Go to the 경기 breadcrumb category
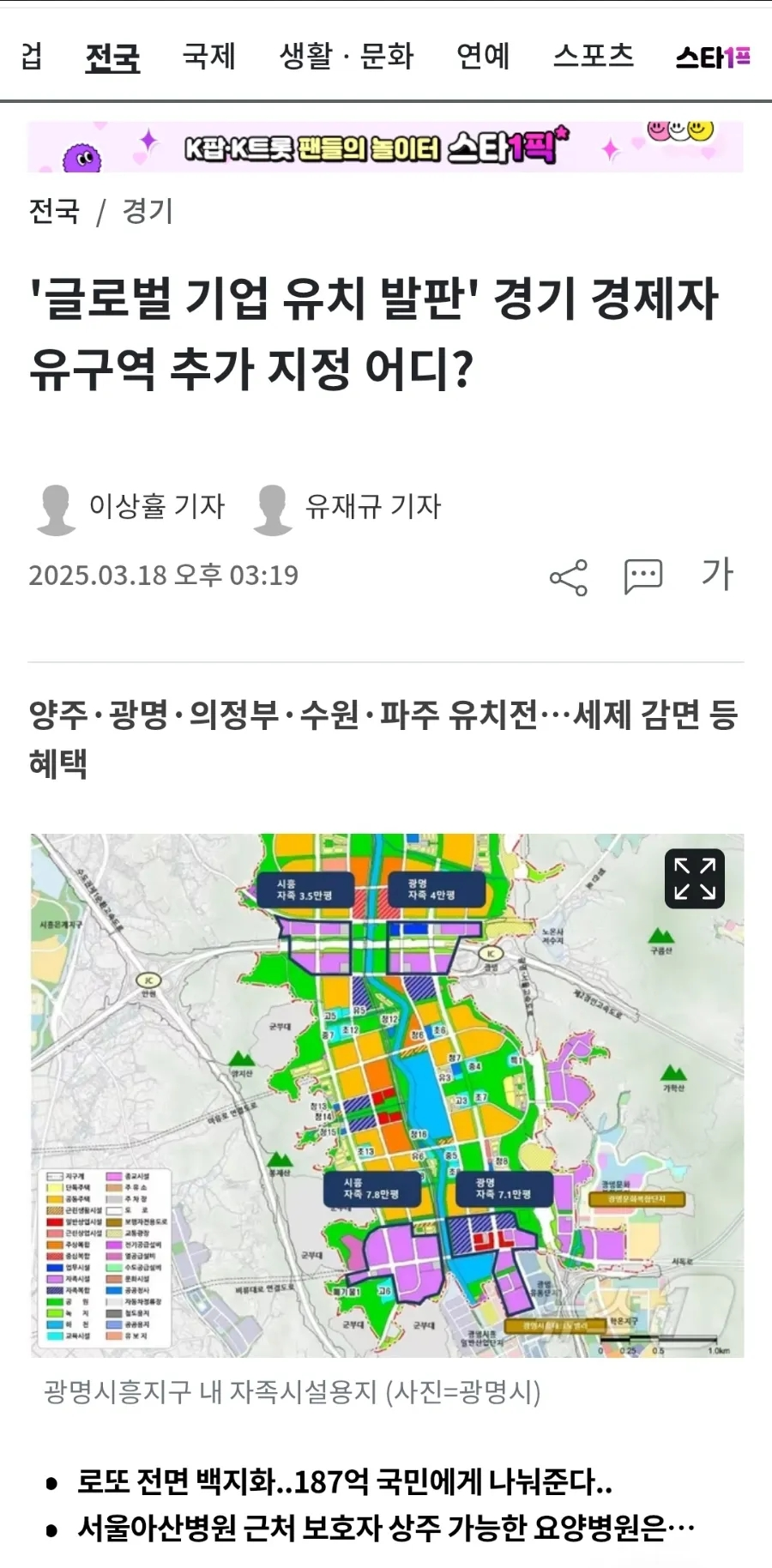 [x=148, y=211]
